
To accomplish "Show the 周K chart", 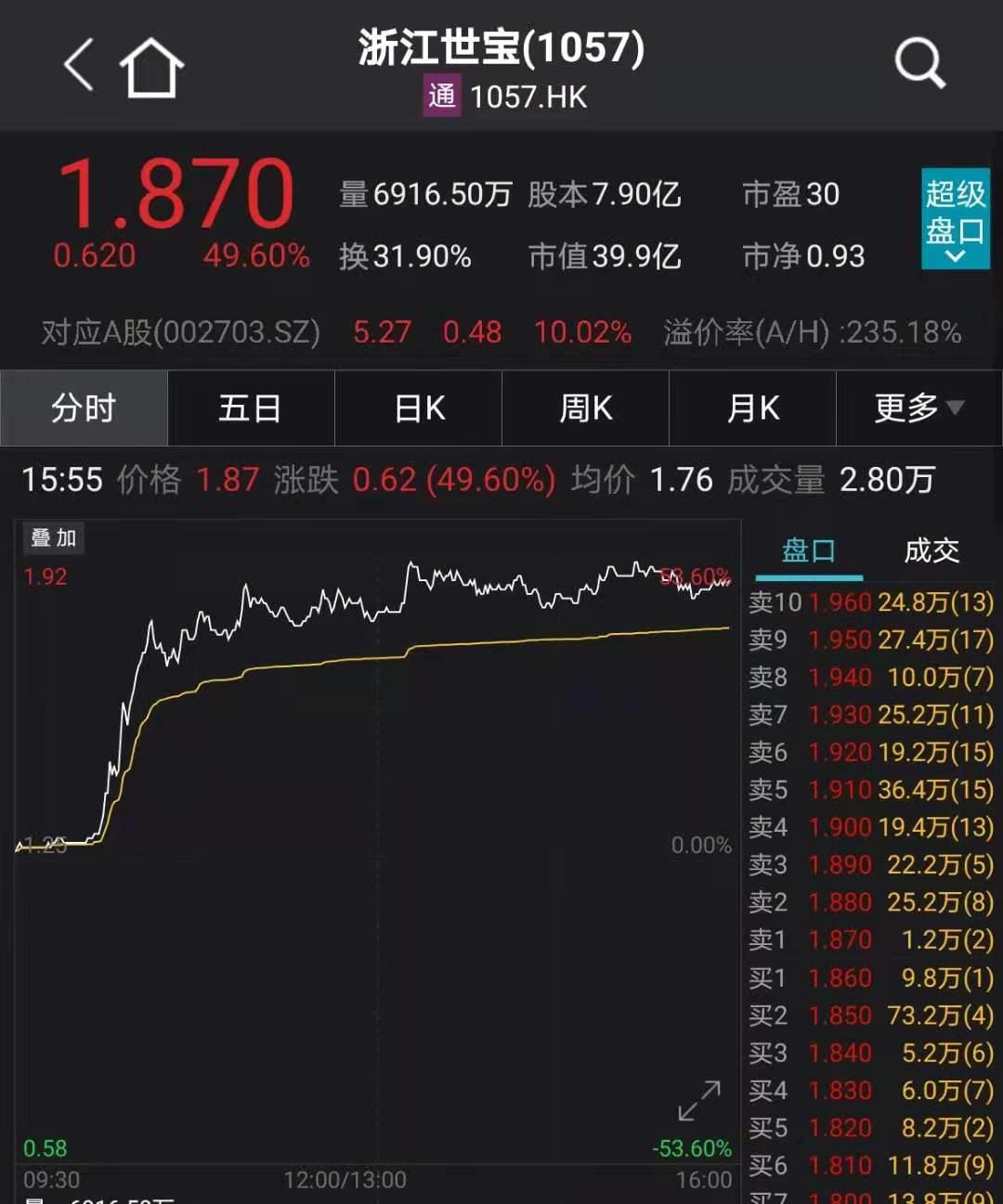I will coord(586,408).
